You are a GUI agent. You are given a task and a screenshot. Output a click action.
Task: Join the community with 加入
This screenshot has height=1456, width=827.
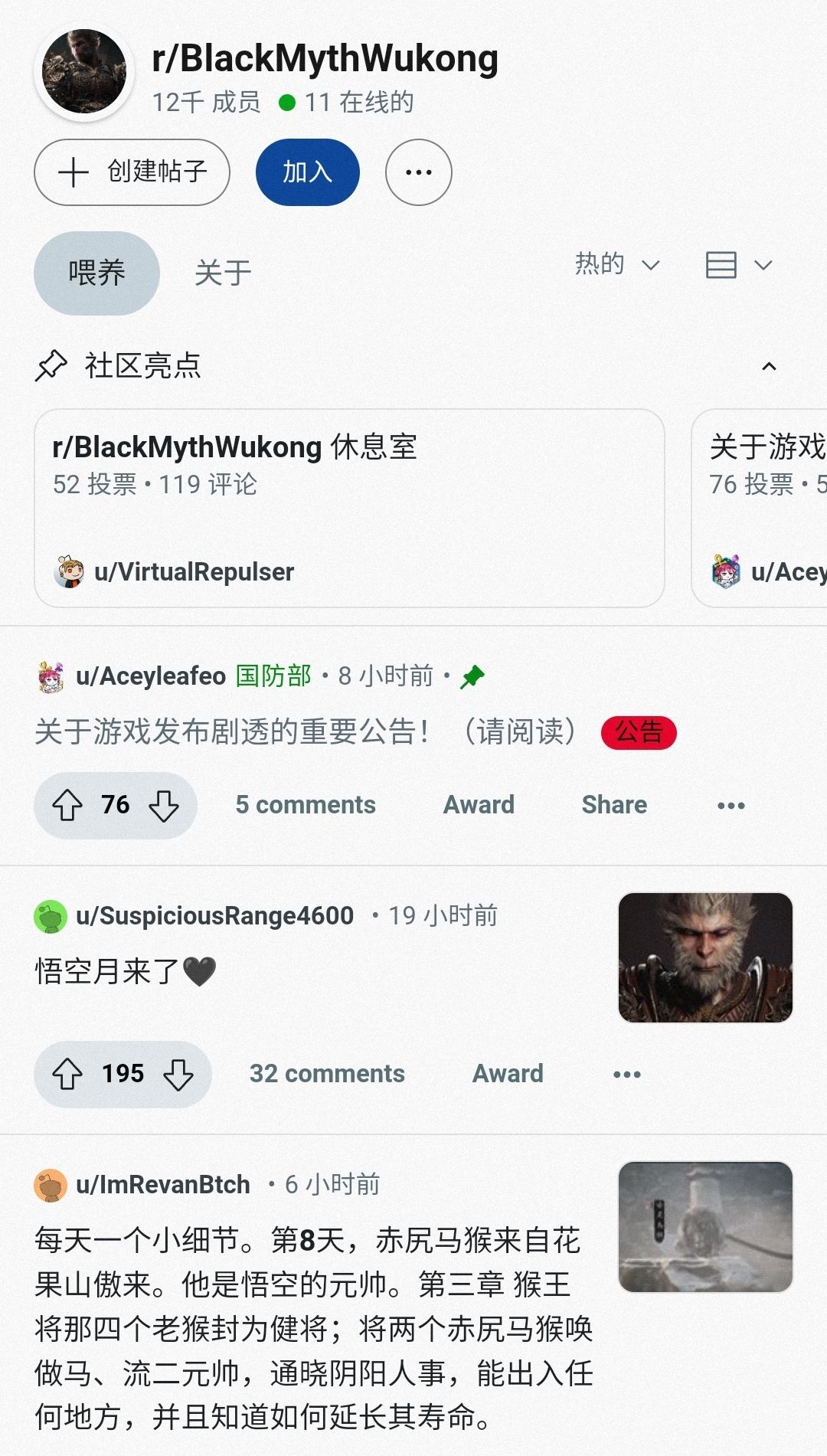(307, 172)
